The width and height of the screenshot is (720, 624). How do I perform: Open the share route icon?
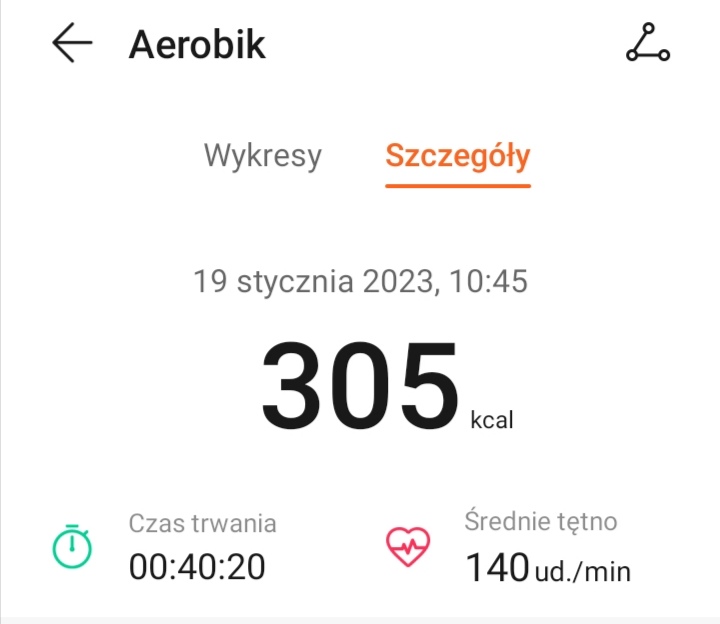click(647, 44)
